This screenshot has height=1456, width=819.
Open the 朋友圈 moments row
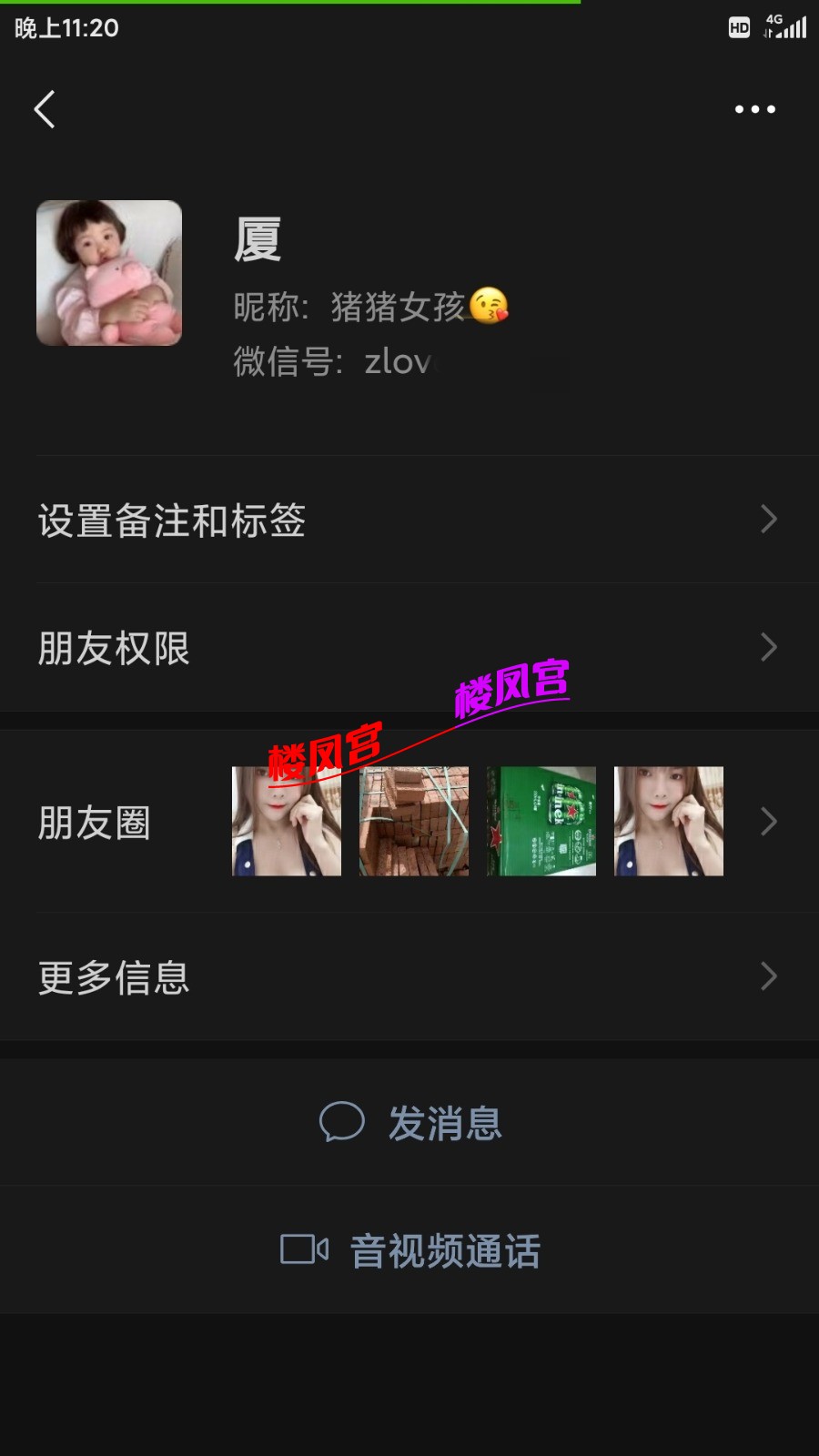(409, 822)
